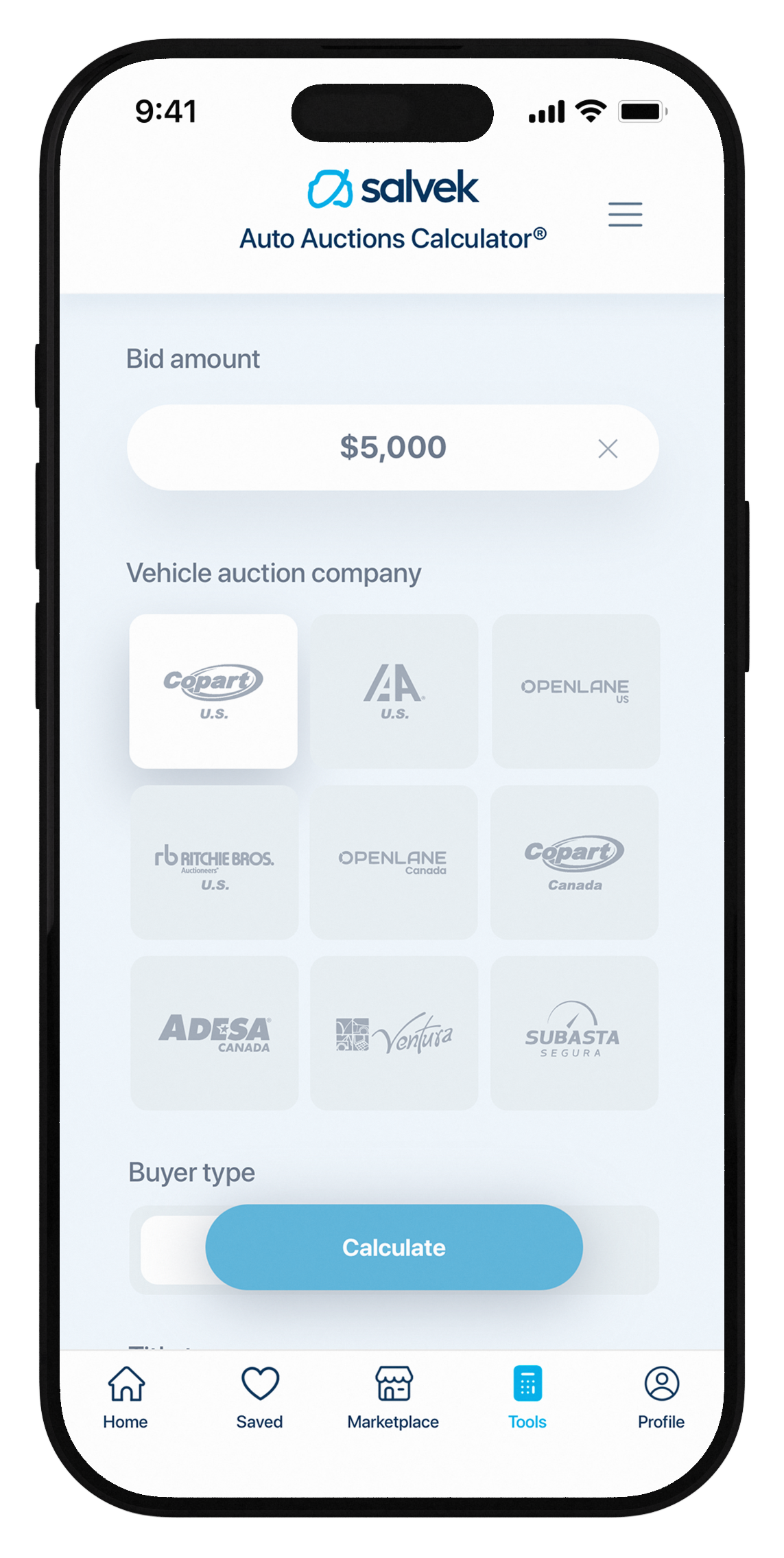
Task: Choose Openlane Canada auction company
Action: tap(394, 862)
